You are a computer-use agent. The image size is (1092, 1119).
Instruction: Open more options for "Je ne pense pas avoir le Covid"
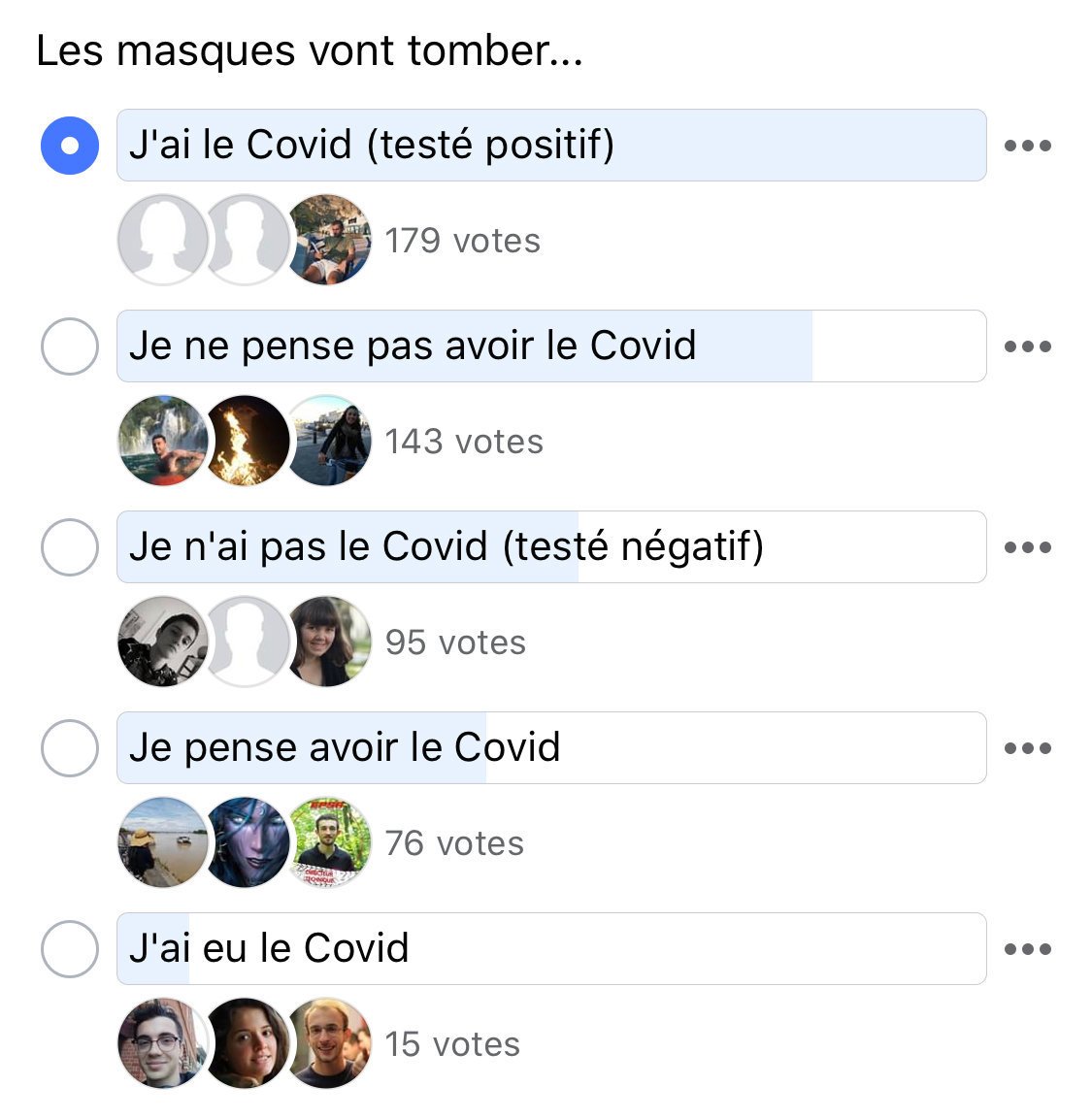pyautogui.click(x=1028, y=347)
